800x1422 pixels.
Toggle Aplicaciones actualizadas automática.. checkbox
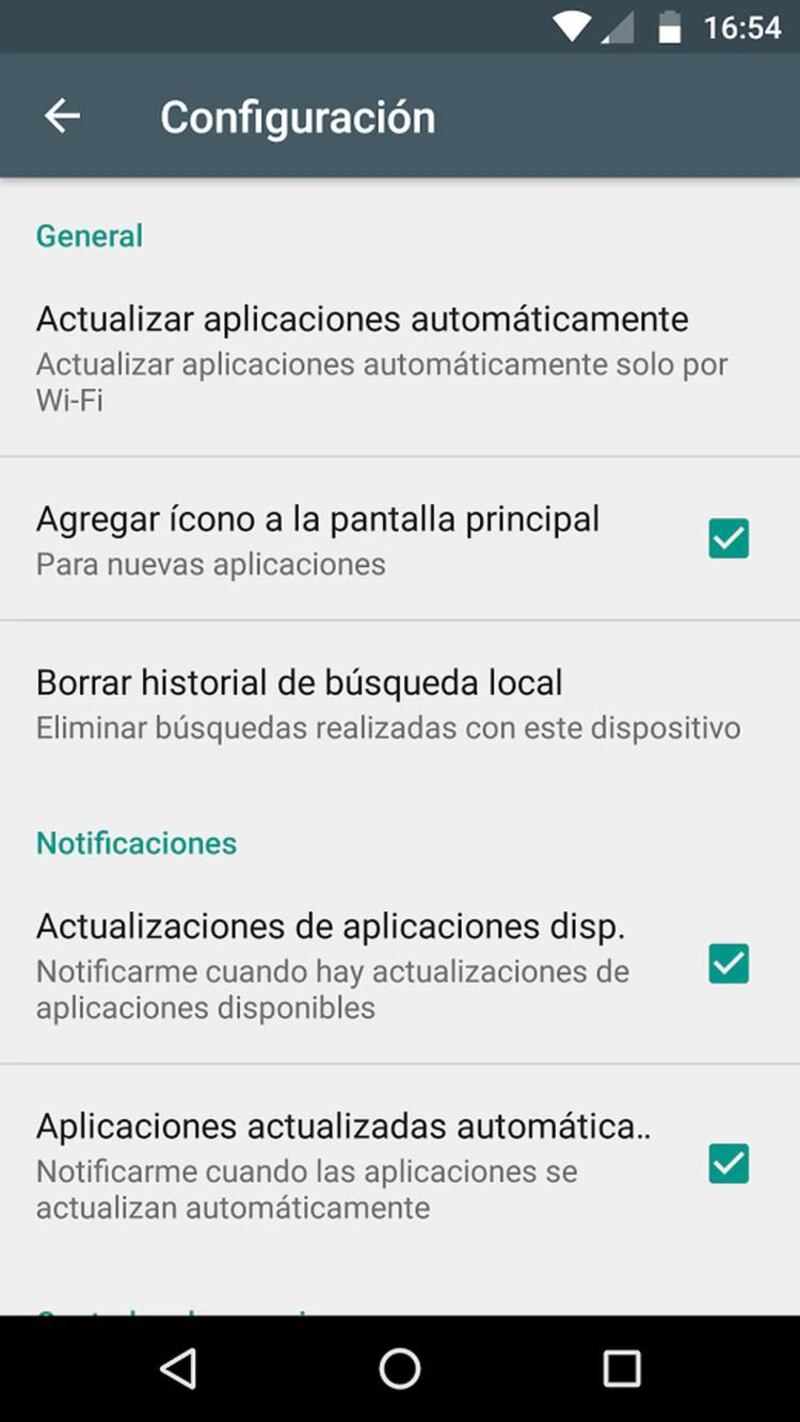[x=728, y=1164]
